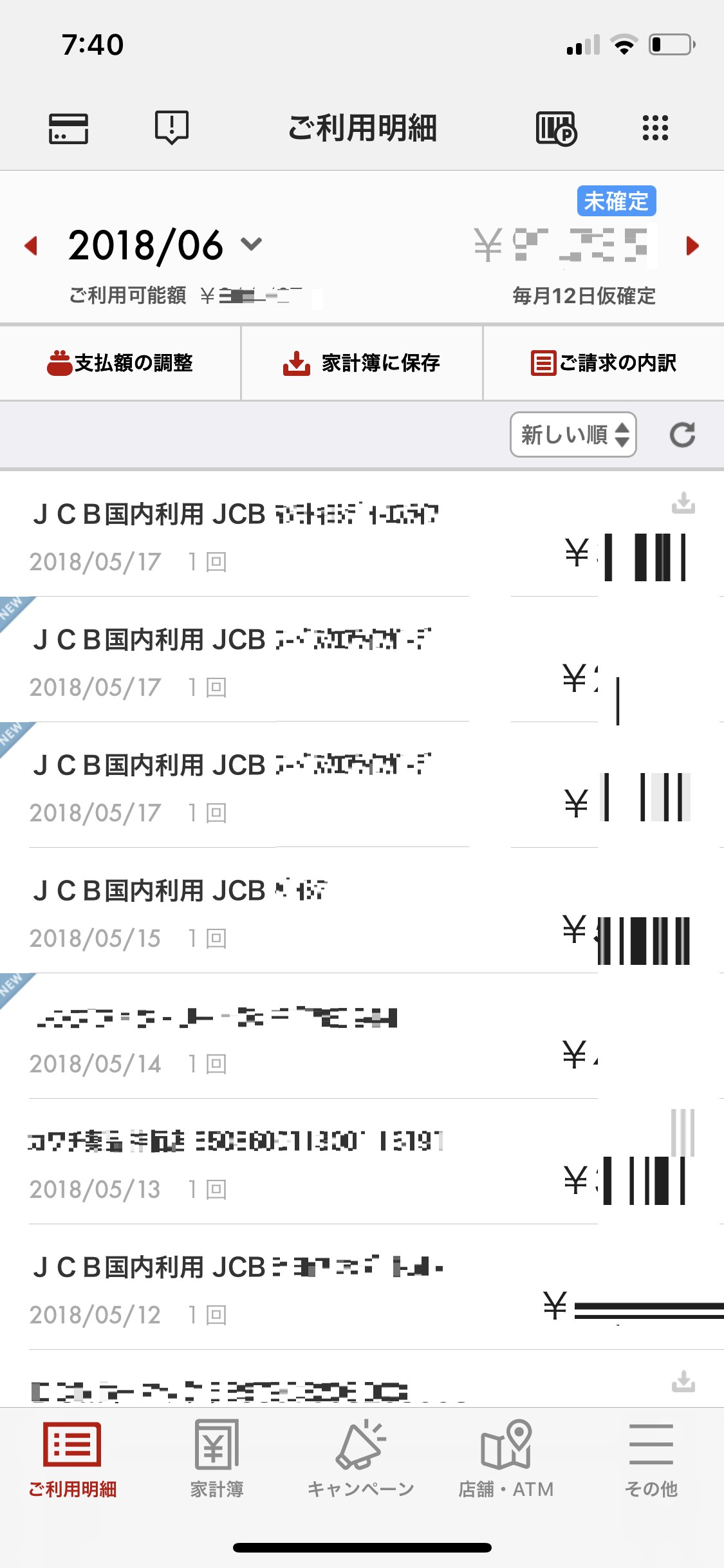Open ご請求の内訳
This screenshot has width=724, height=1568.
[604, 363]
